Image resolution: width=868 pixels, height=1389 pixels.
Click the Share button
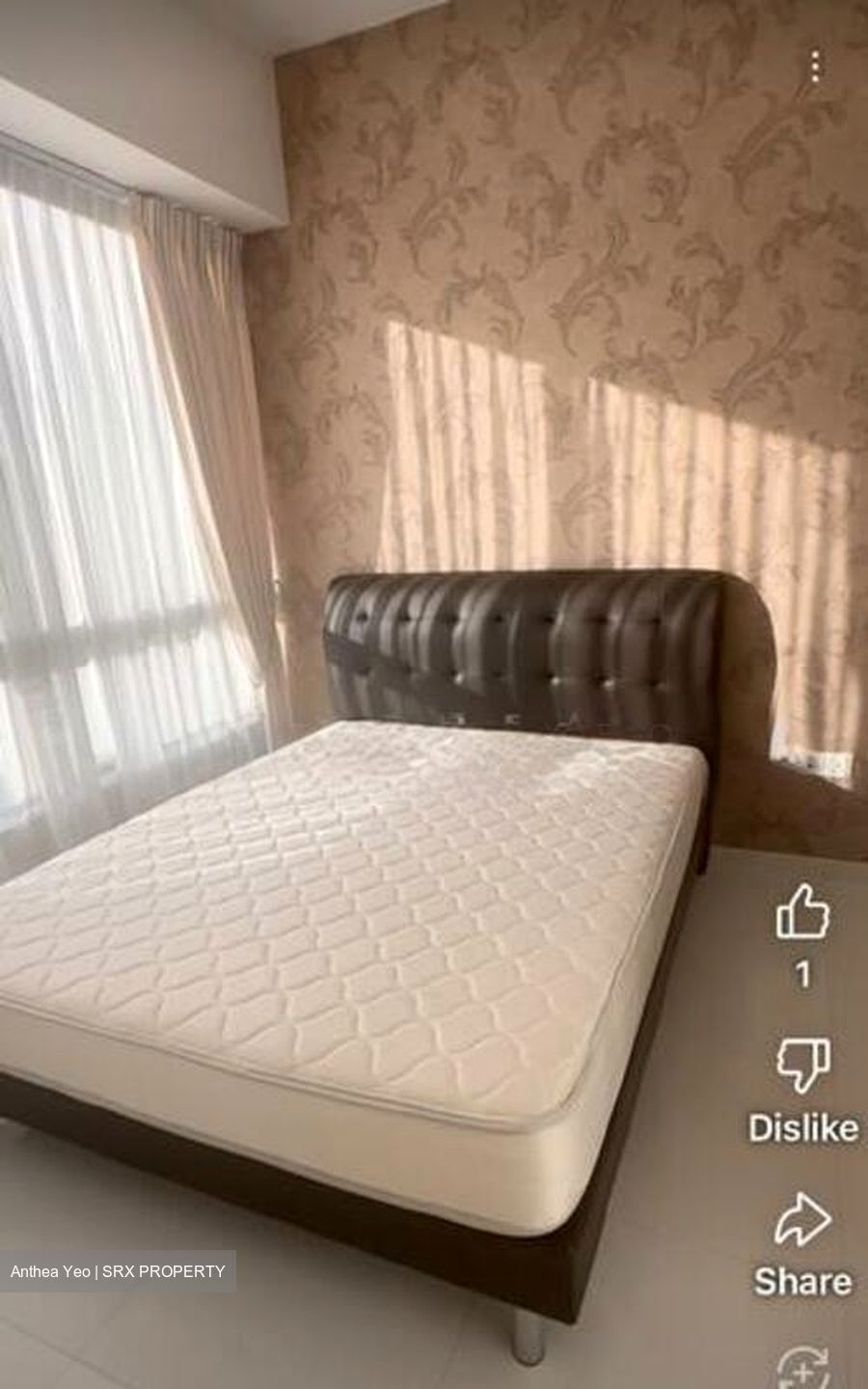(801, 1281)
